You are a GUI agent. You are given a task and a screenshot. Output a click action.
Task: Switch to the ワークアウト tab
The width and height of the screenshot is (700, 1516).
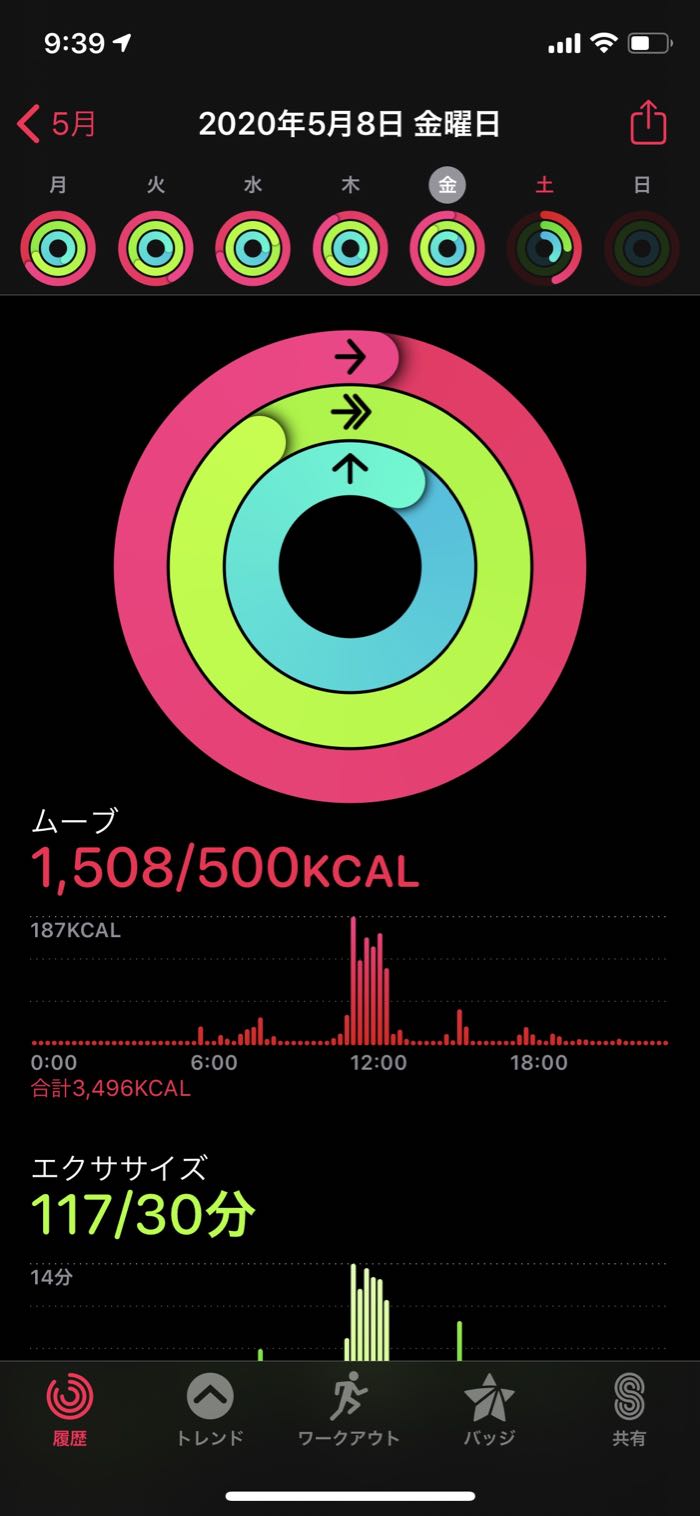click(x=349, y=1410)
